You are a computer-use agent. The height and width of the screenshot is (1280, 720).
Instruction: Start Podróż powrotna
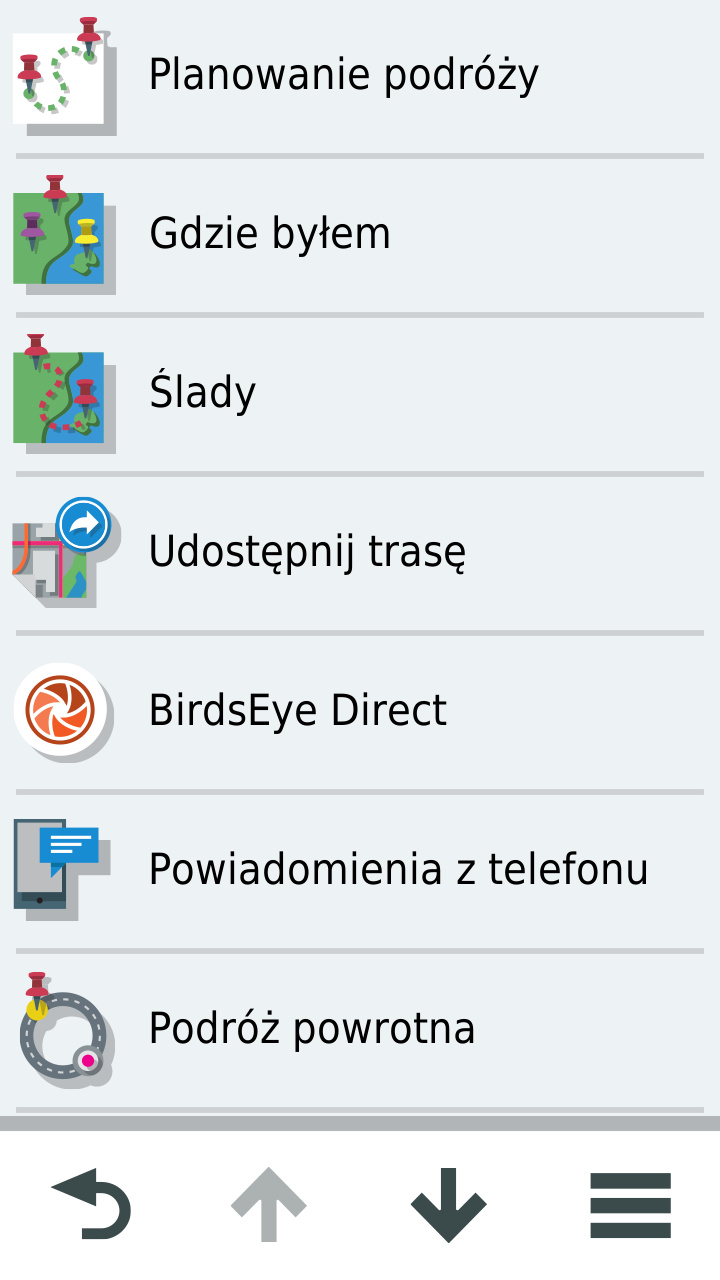312,1028
